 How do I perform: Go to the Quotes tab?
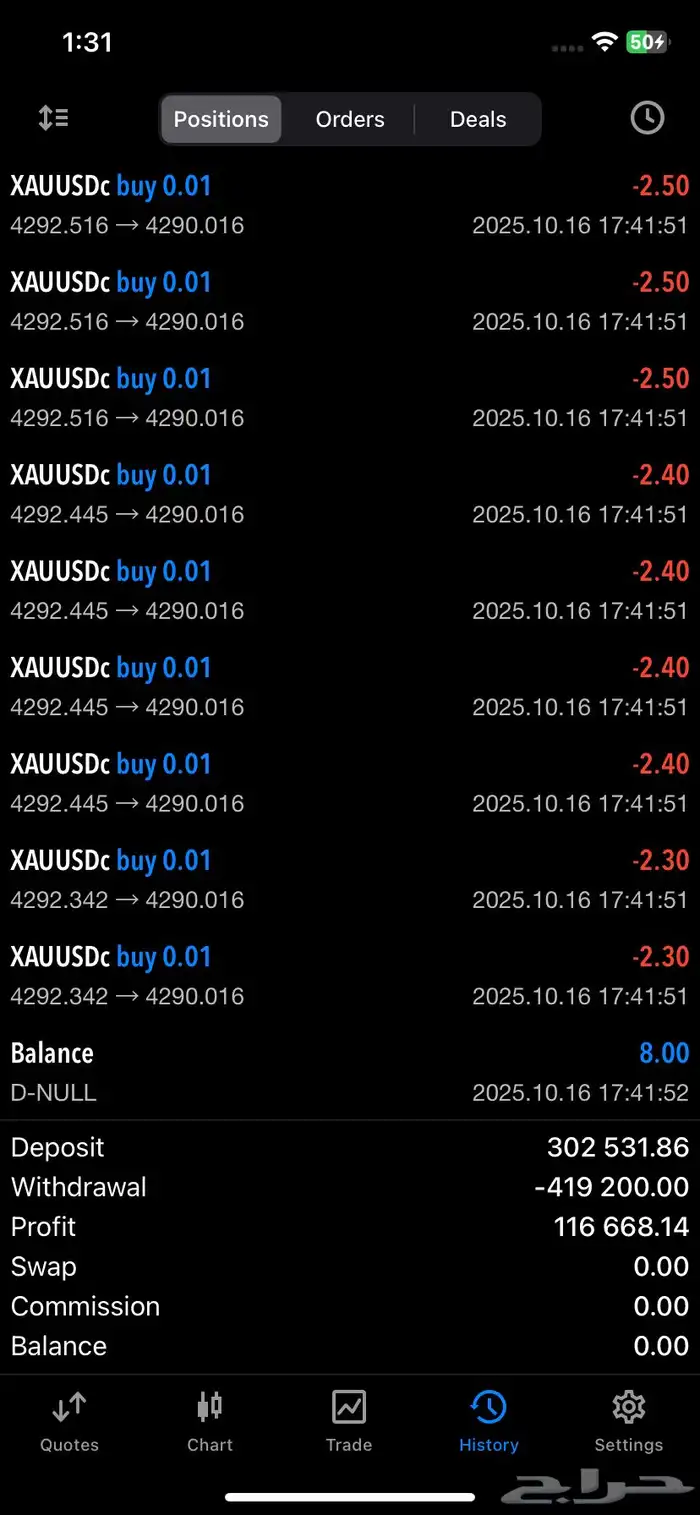pyautogui.click(x=69, y=1422)
